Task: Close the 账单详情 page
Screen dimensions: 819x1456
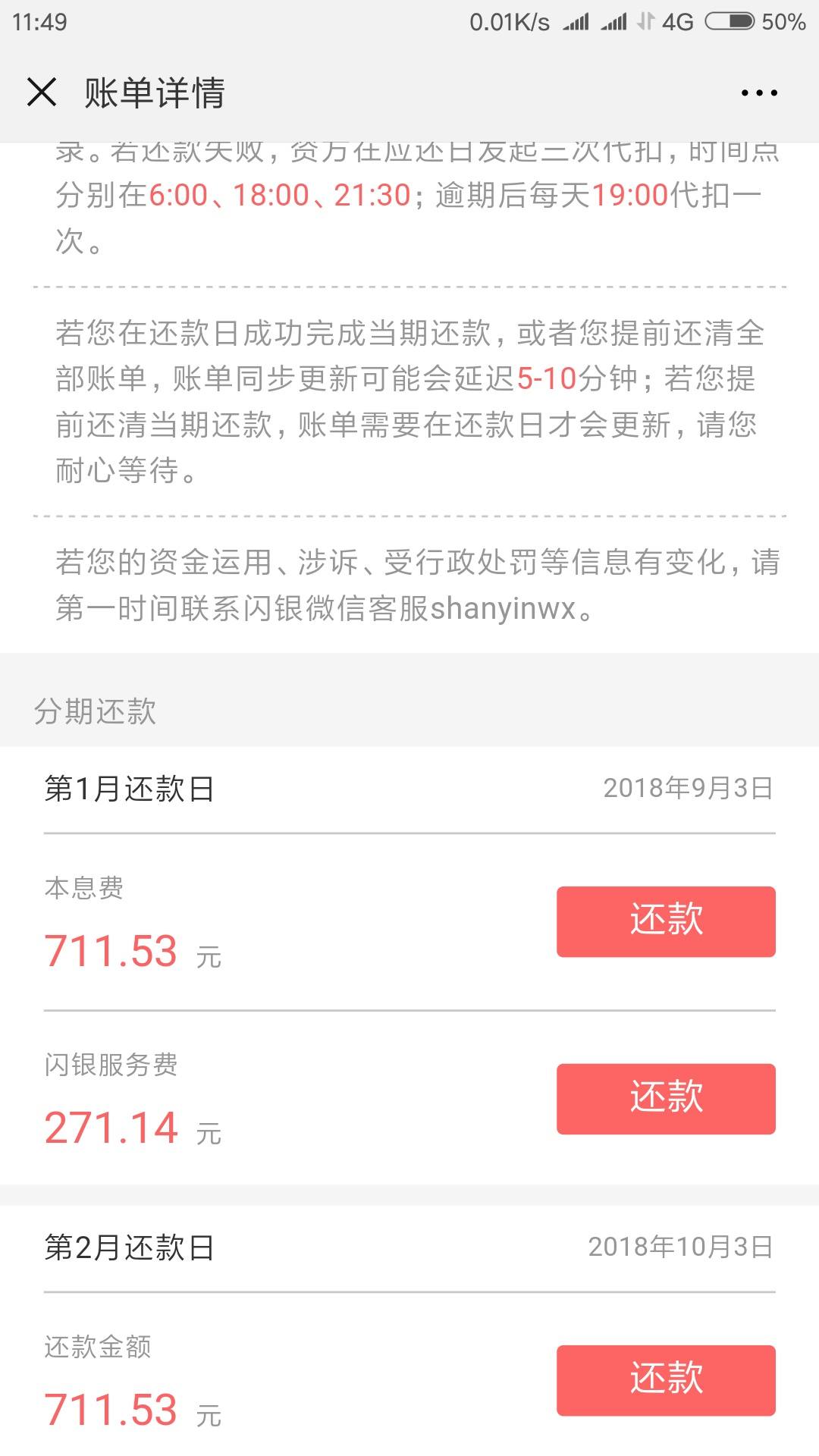Action: tap(42, 93)
